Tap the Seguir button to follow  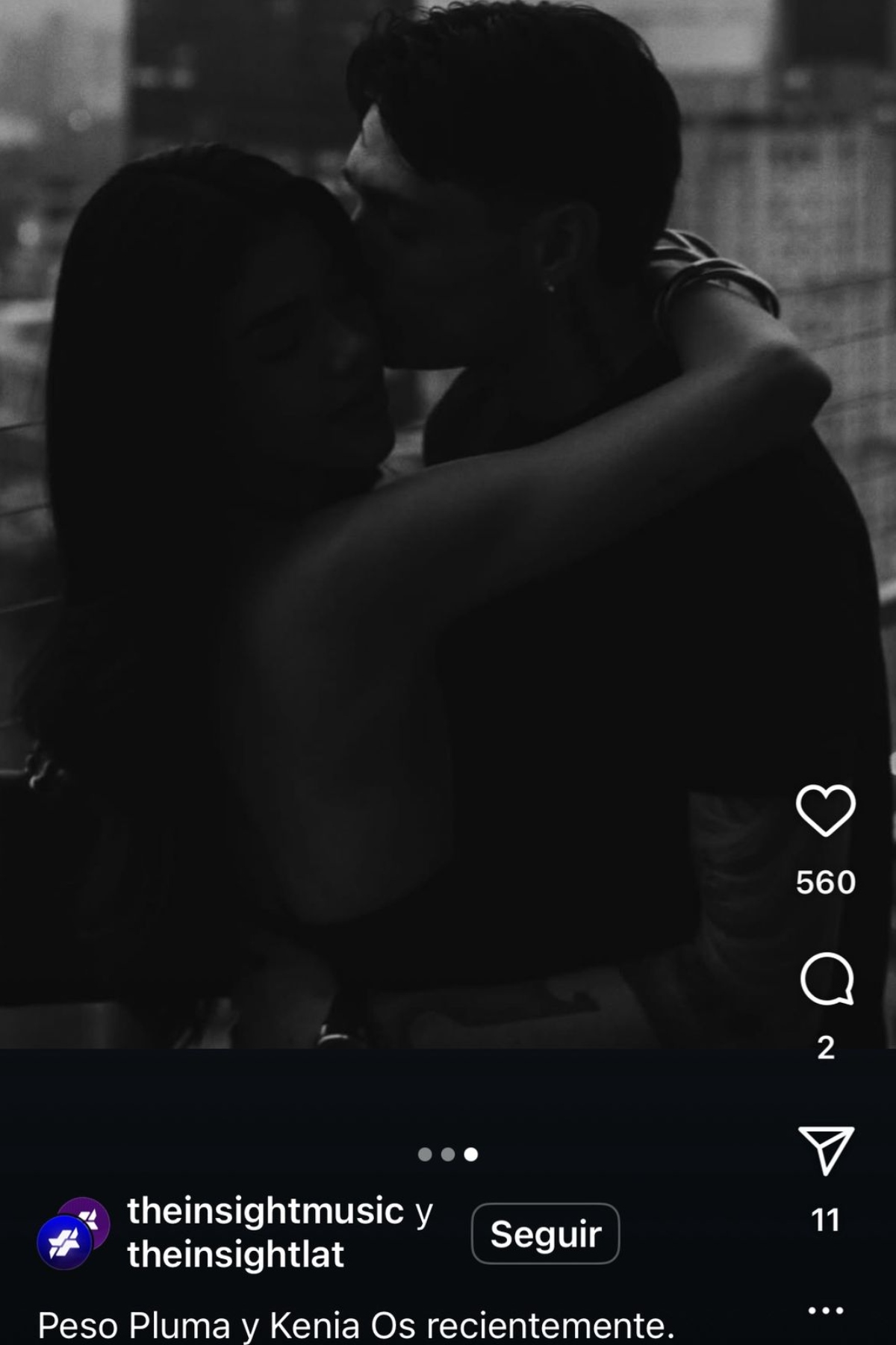pos(545,1234)
